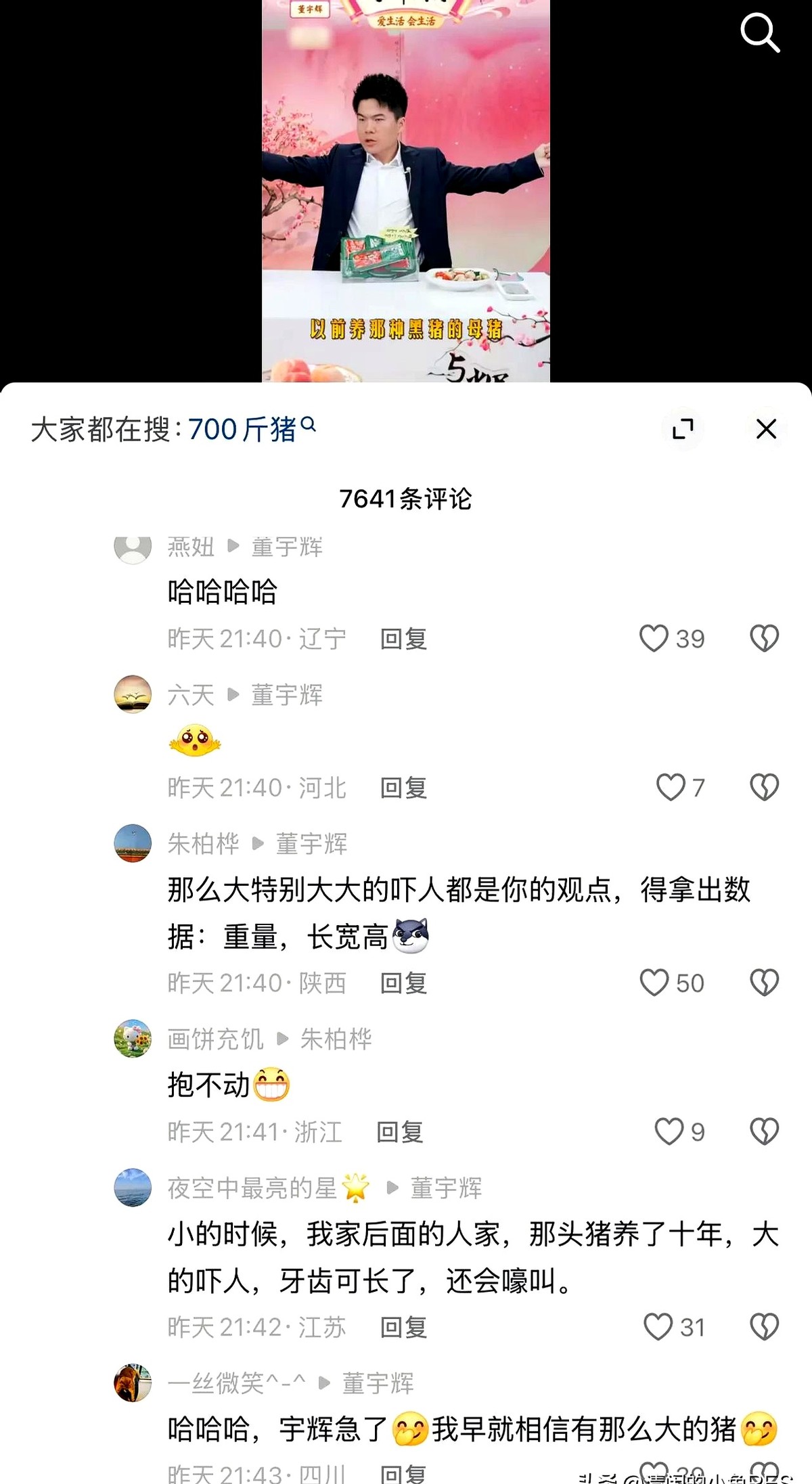View 画饼充饥's profile avatar
Screen dimensions: 812x1484
point(133,1039)
